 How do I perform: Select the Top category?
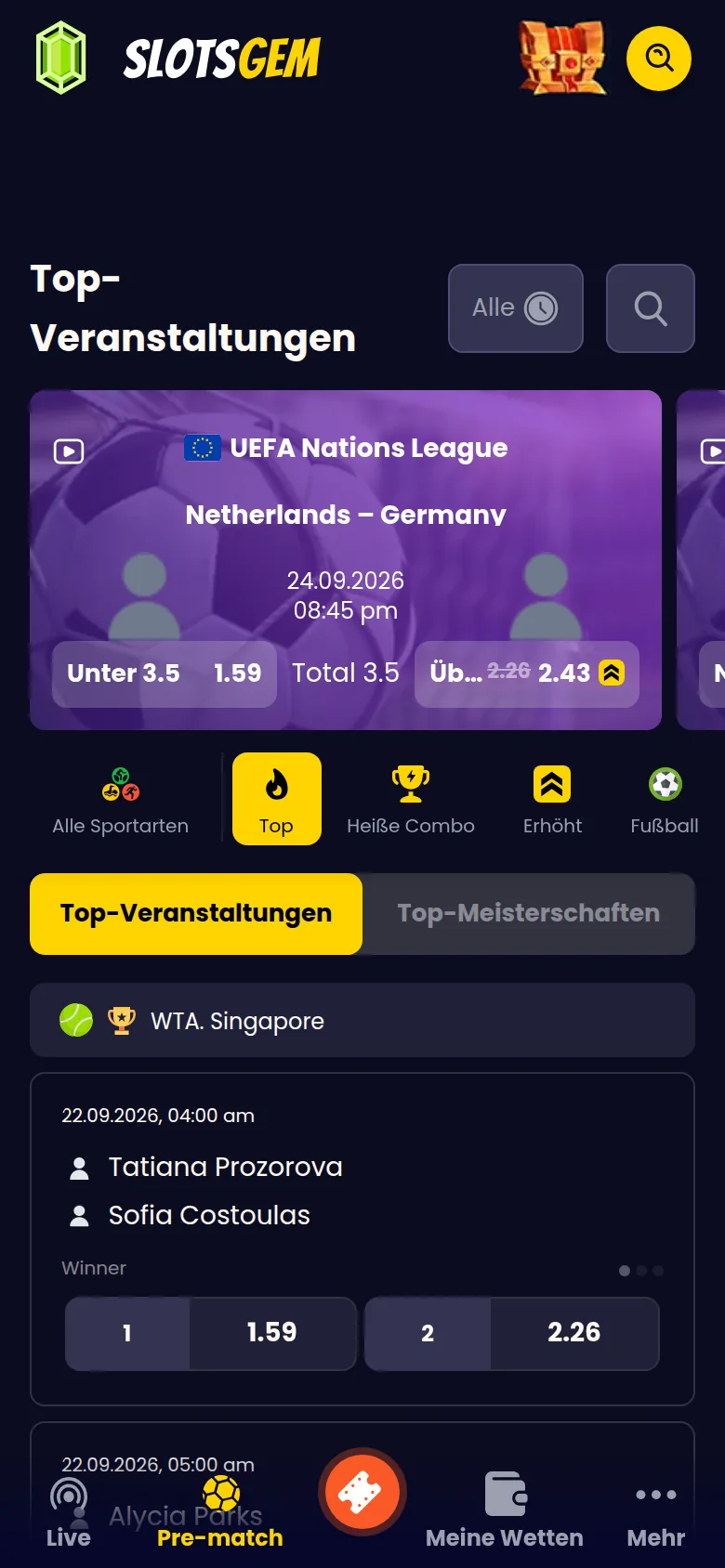(277, 799)
